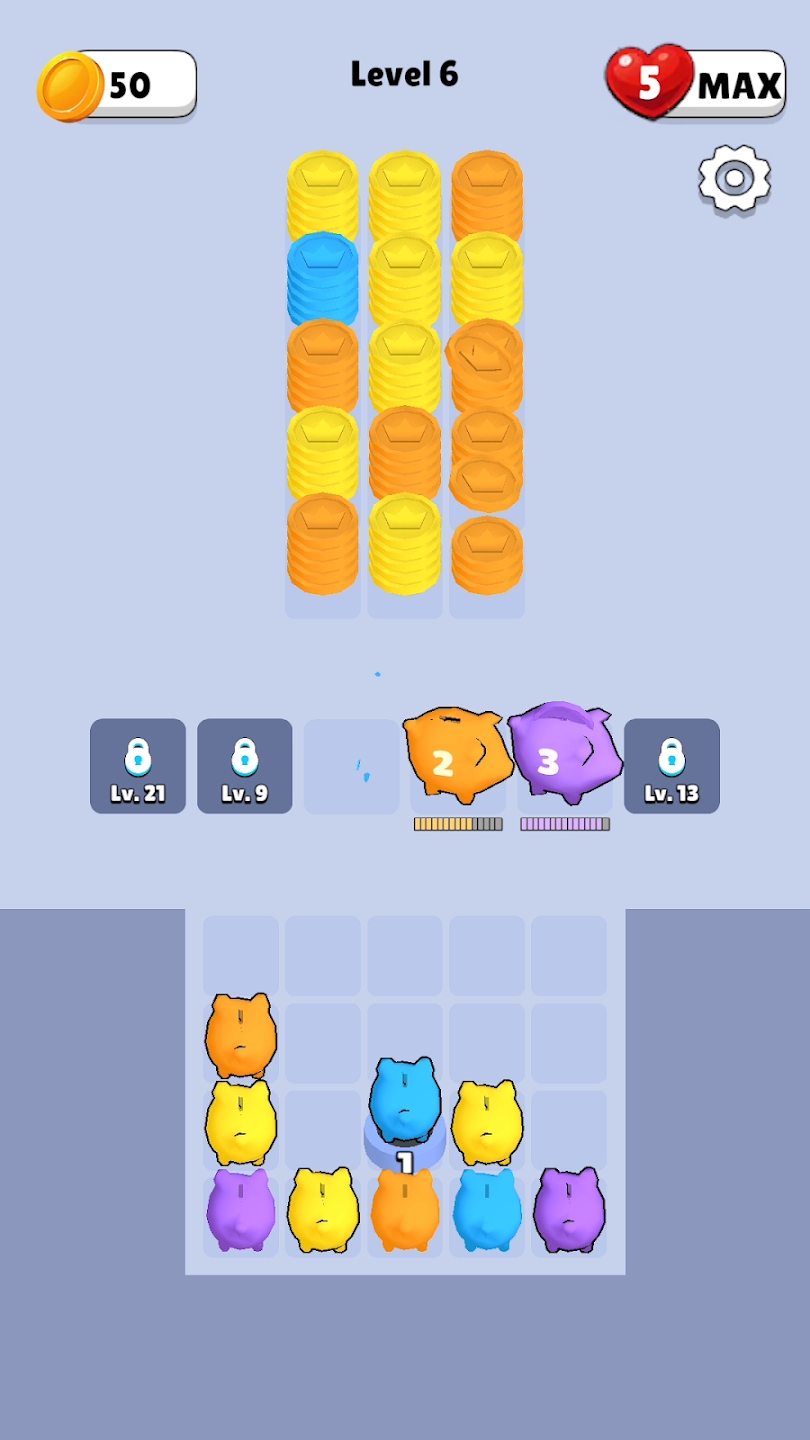
Task: Pick the yellow piggy between purple and orange piggies
Action: (x=323, y=1211)
